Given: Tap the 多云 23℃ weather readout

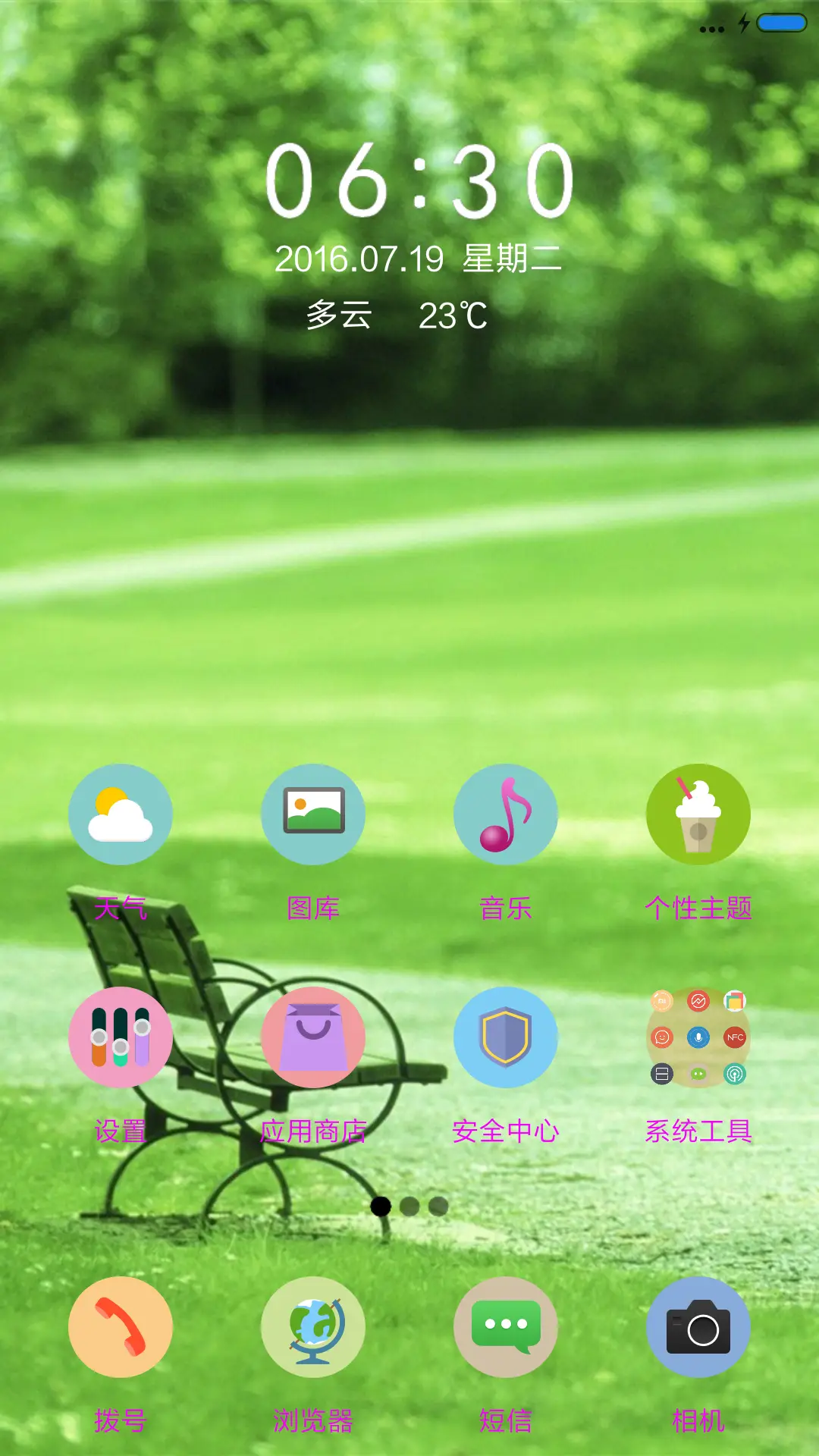Looking at the screenshot, I should click(x=397, y=315).
